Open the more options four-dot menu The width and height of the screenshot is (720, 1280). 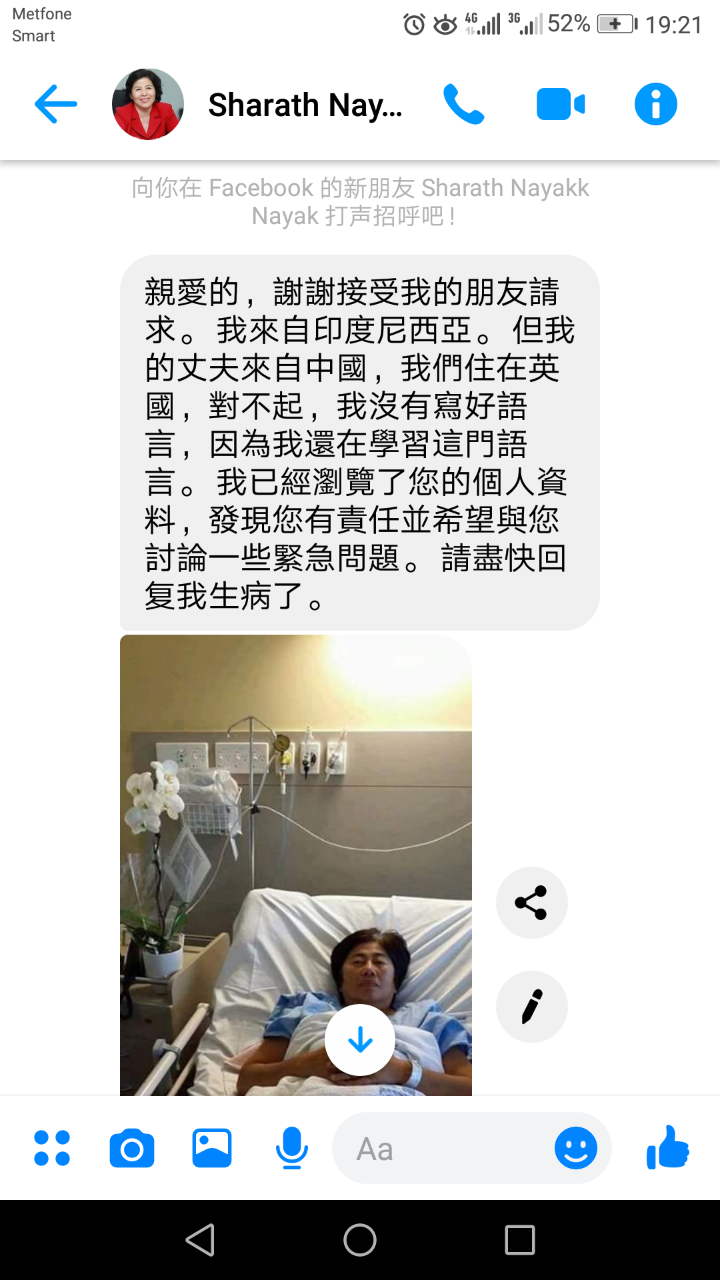coord(52,1148)
